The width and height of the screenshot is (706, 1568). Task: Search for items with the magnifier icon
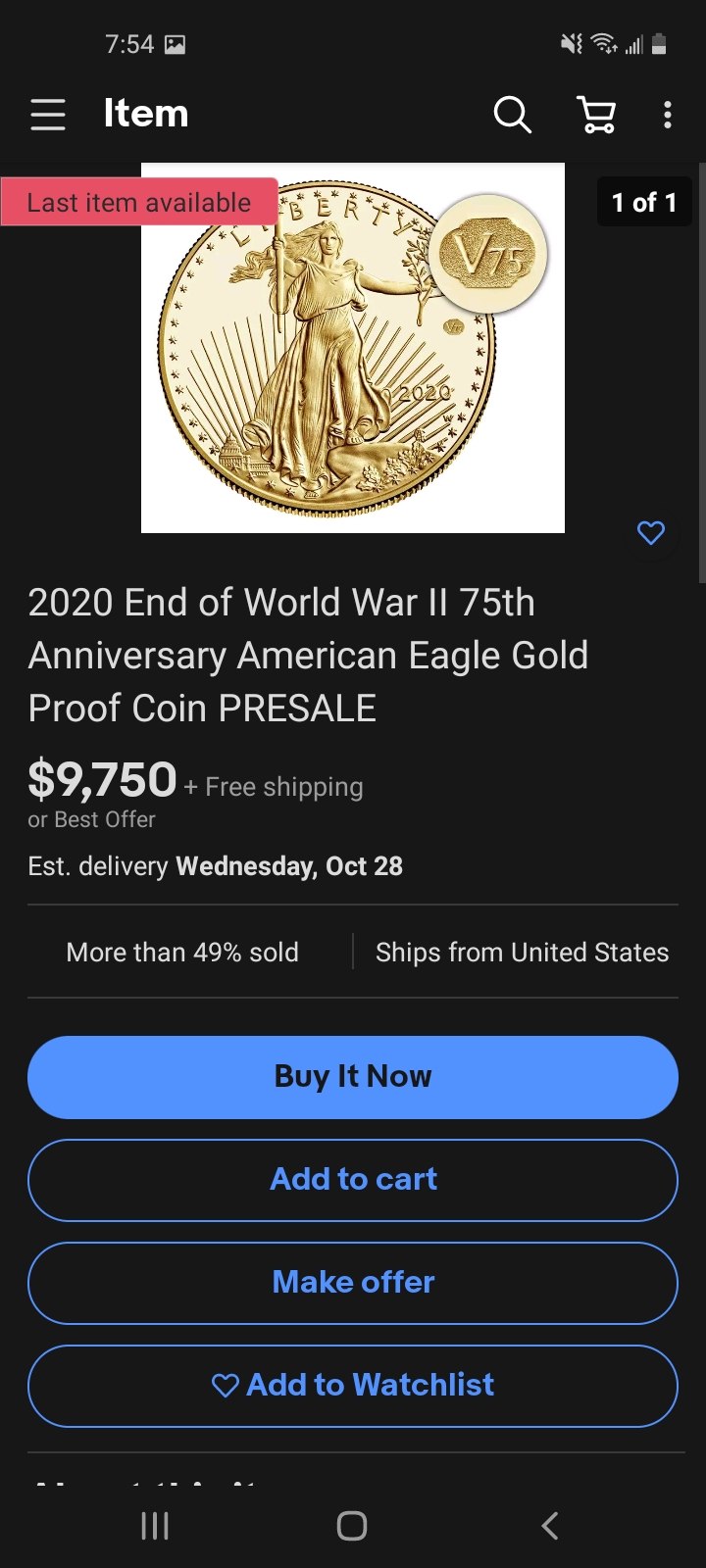(512, 115)
